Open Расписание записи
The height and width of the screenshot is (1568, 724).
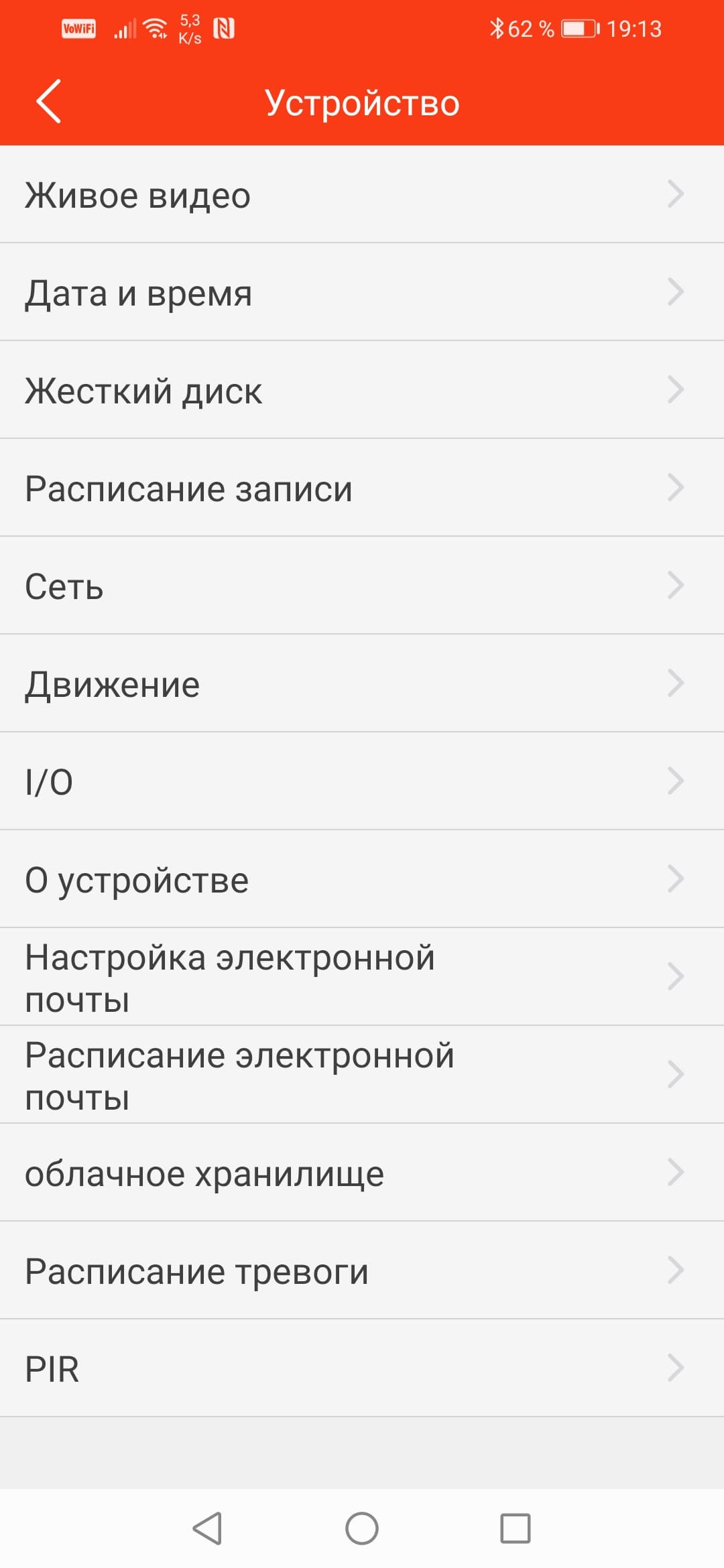[362, 488]
